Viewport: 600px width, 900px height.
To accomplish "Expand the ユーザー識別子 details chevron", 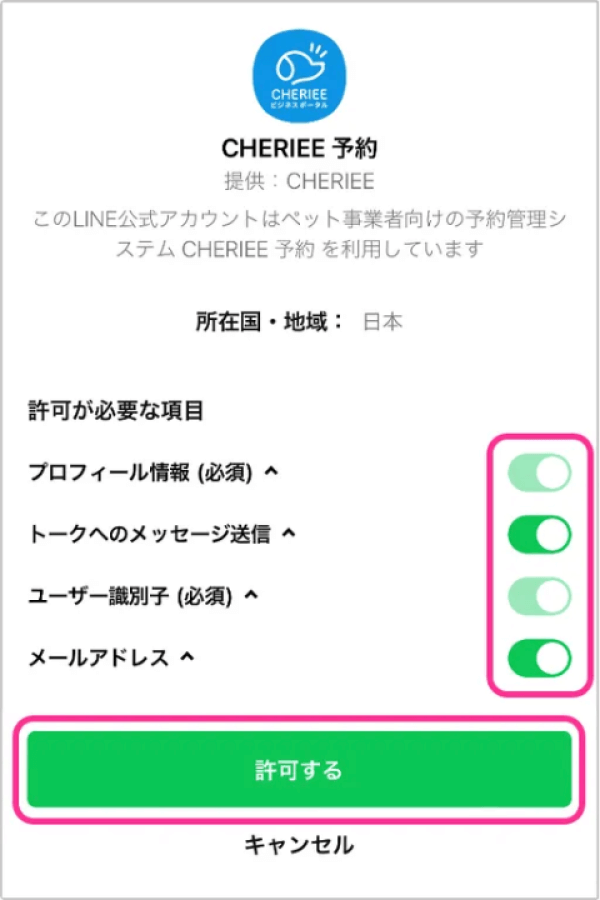I will tap(251, 596).
